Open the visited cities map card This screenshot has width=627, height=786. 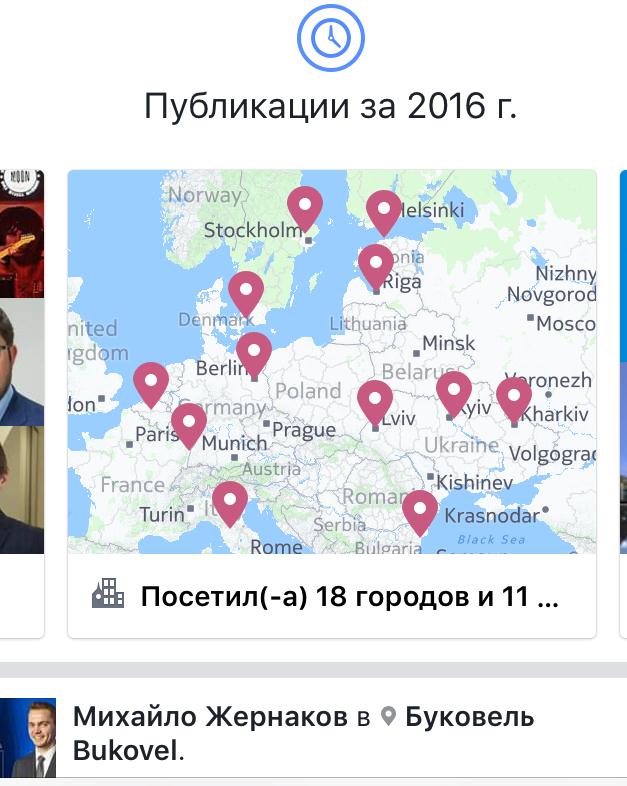(x=331, y=361)
